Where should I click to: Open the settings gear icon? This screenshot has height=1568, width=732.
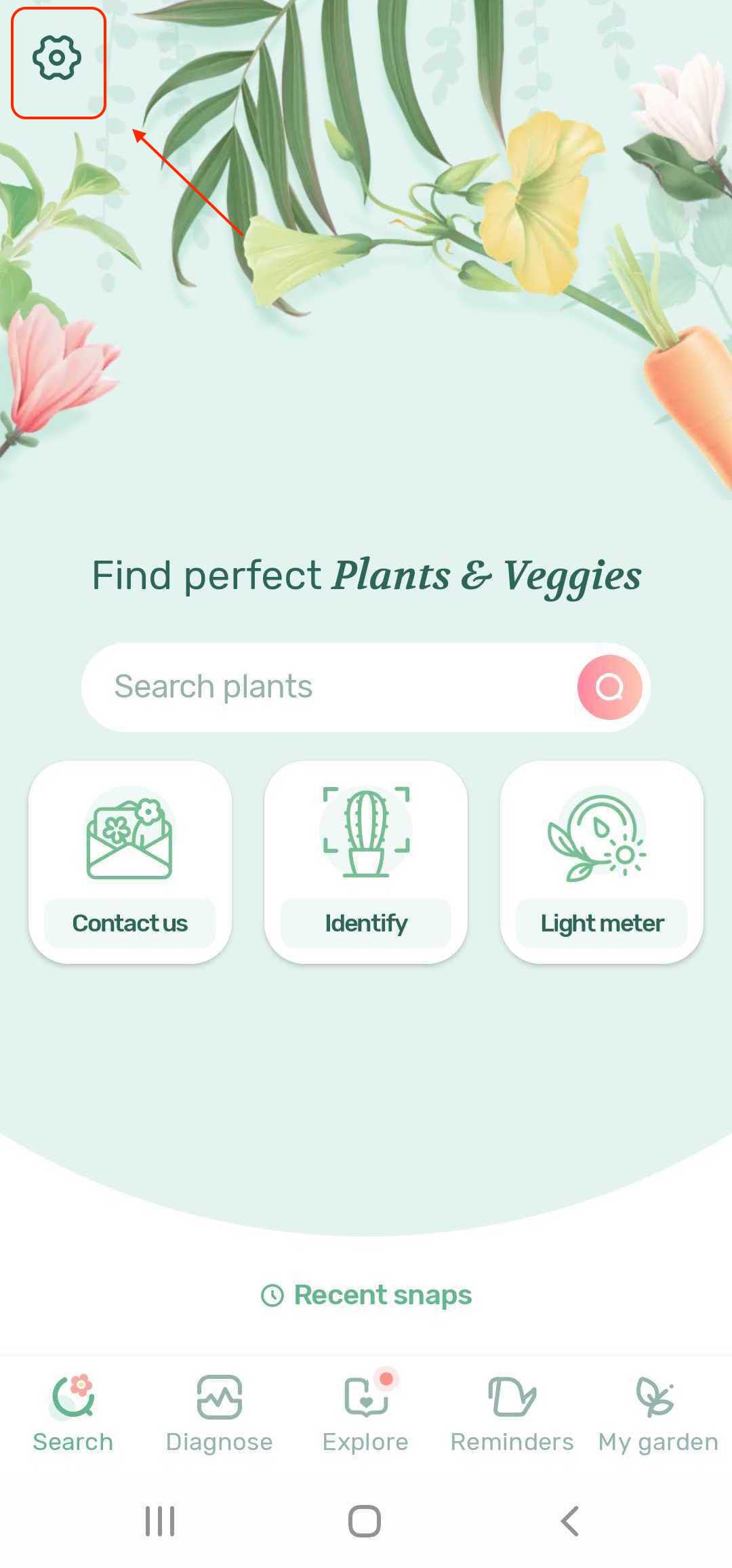tap(57, 59)
